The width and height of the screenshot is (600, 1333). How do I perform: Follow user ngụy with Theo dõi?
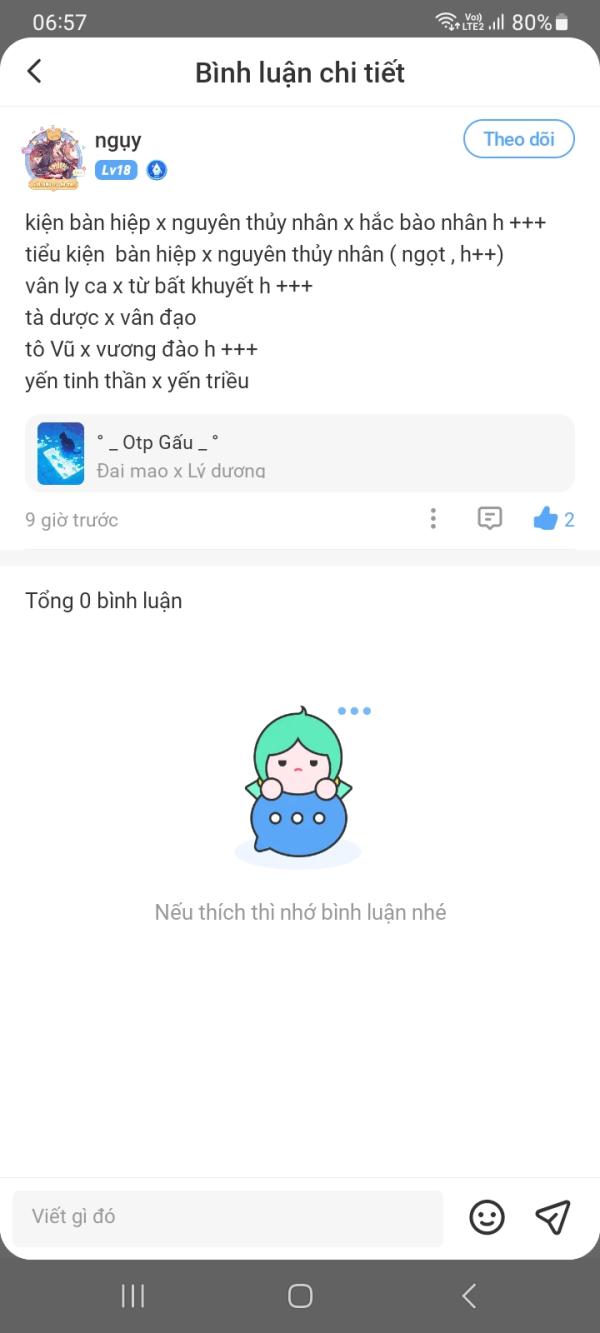click(518, 140)
